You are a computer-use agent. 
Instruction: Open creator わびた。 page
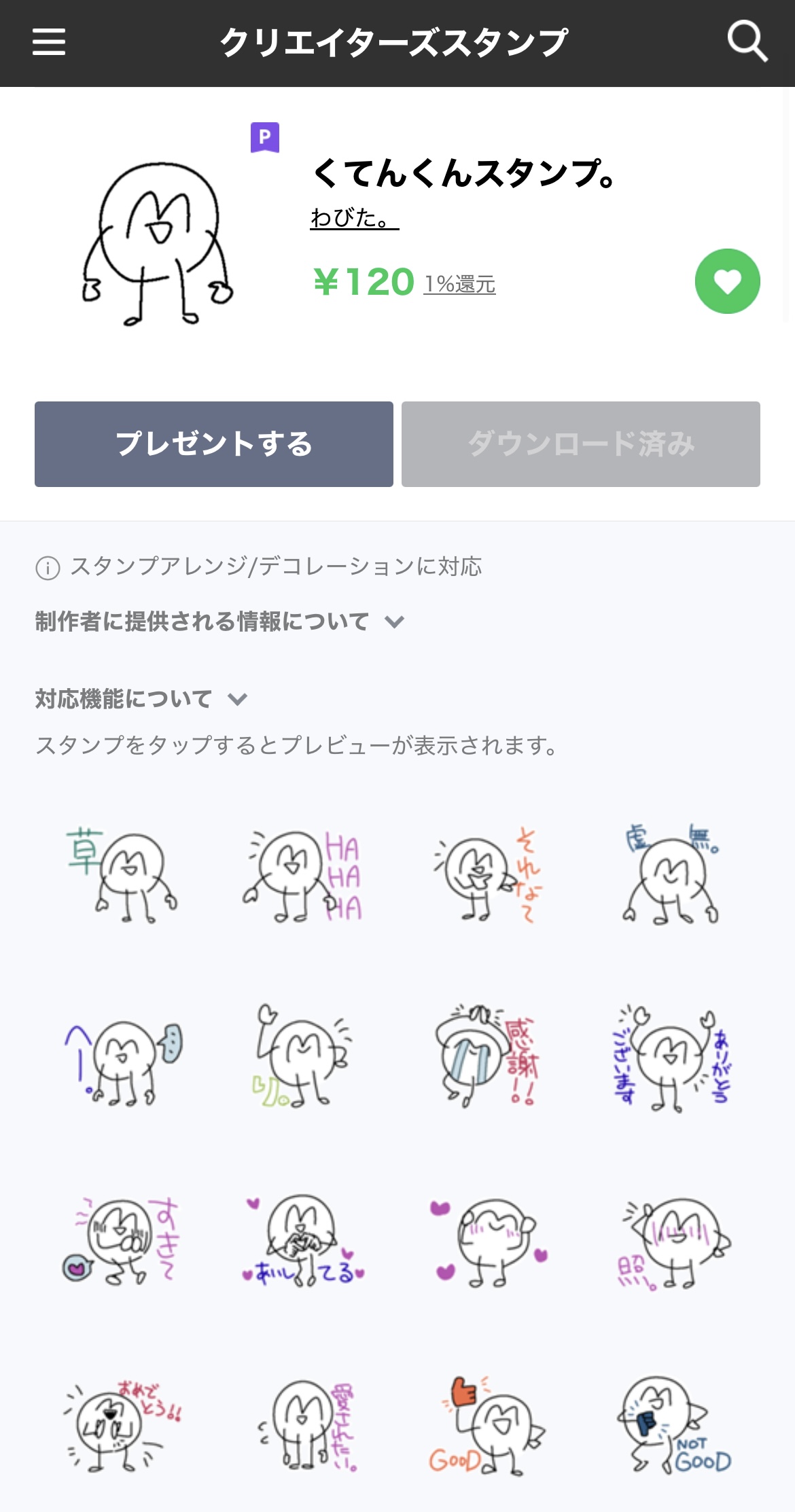(354, 218)
